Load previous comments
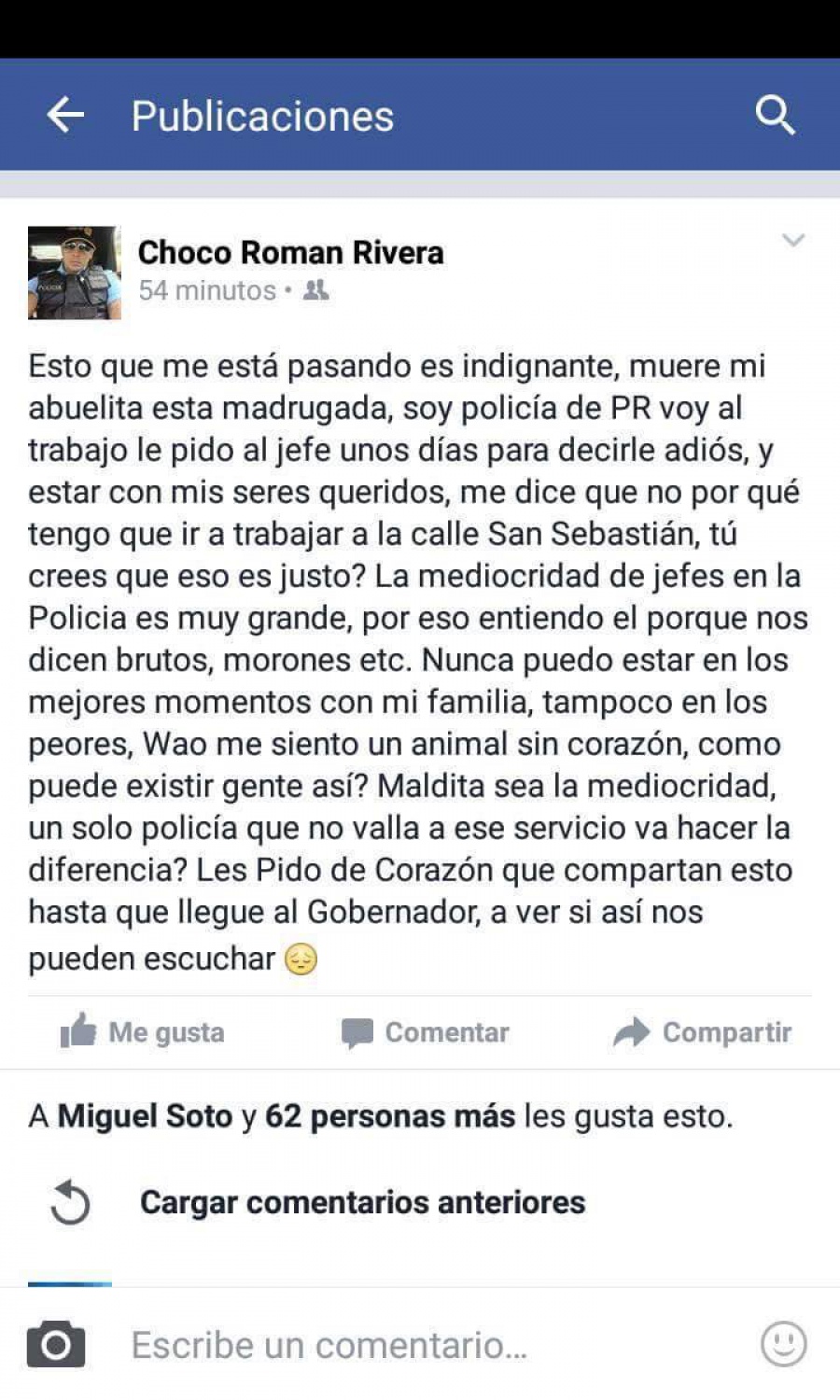The height and width of the screenshot is (1400, 840). pyautogui.click(x=362, y=1202)
